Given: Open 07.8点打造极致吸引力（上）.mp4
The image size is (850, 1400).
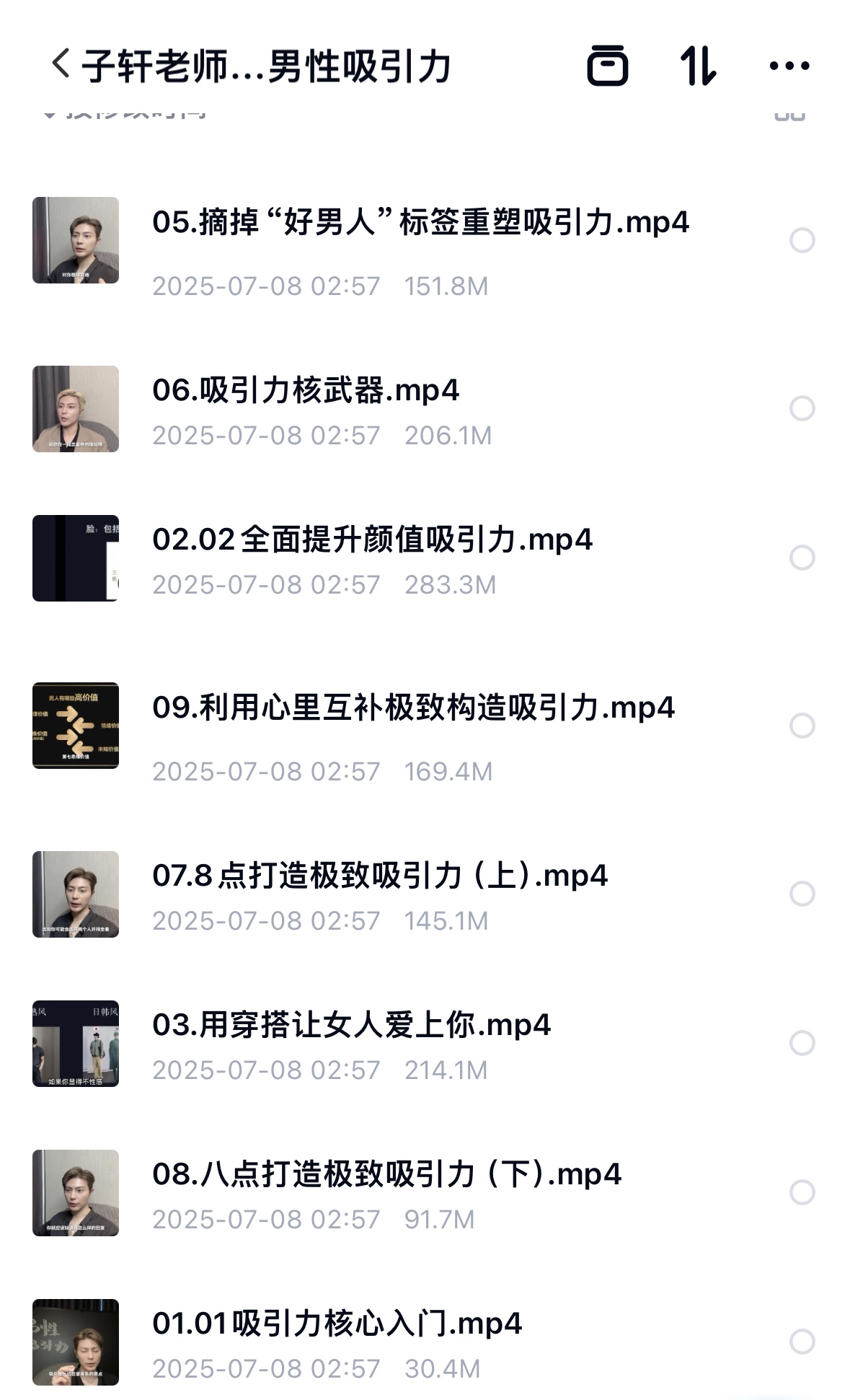Looking at the screenshot, I should pyautogui.click(x=380, y=876).
